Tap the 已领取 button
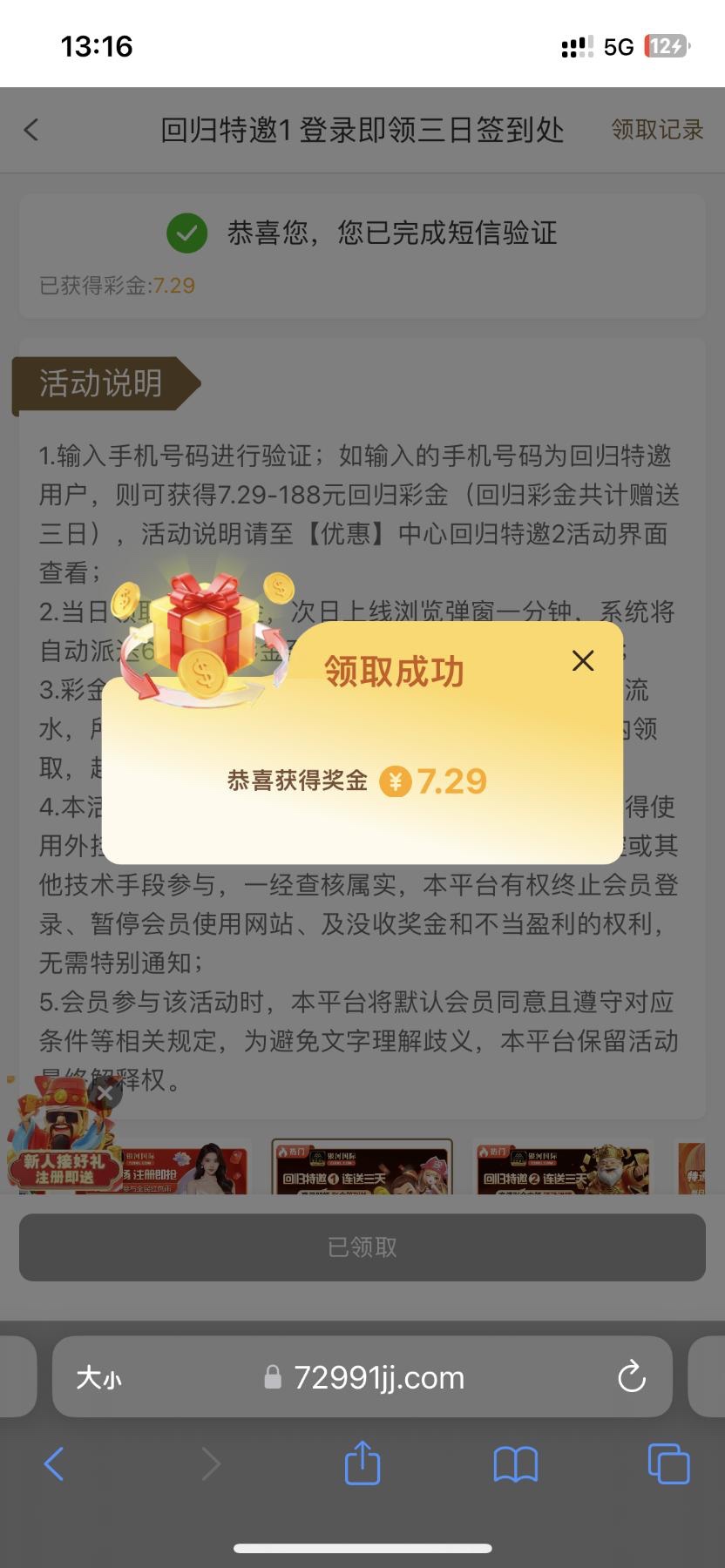This screenshot has width=725, height=1568. (362, 1247)
